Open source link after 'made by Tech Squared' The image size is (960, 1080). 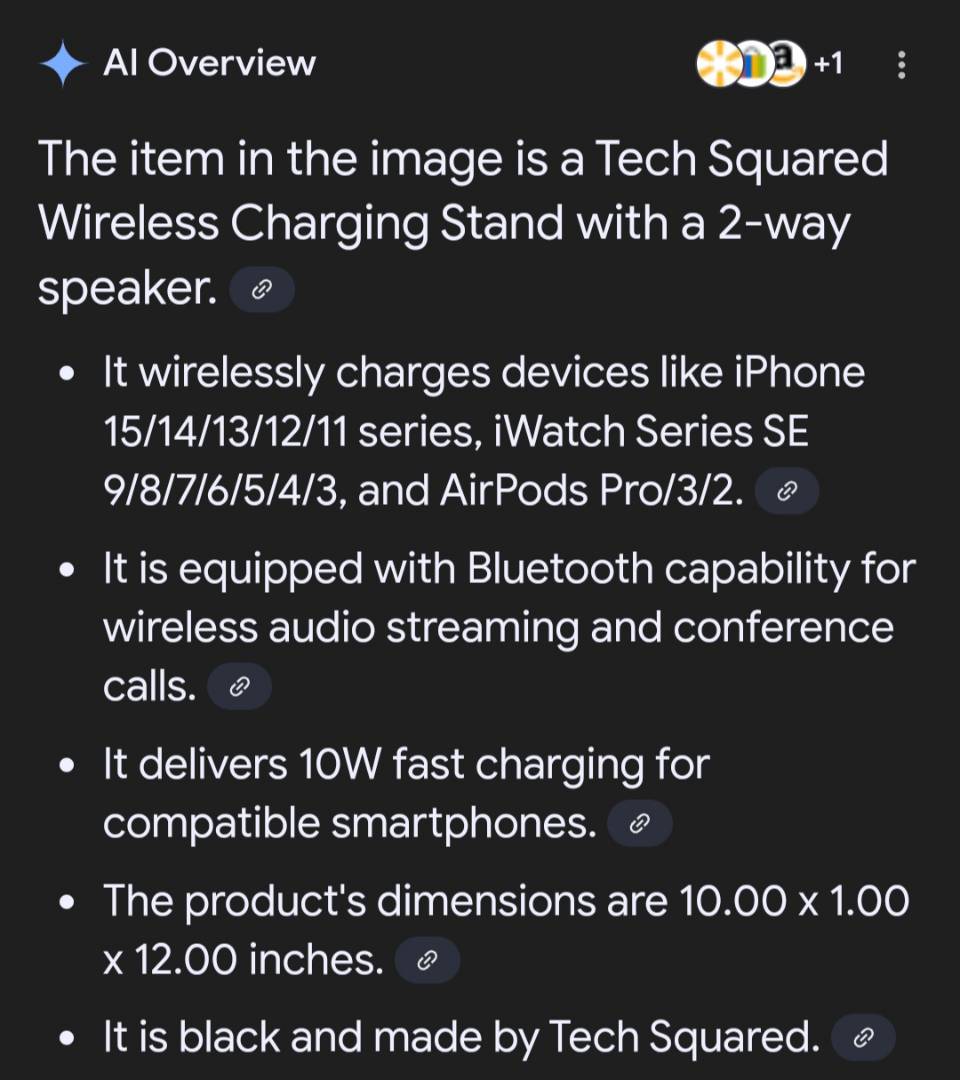coord(864,1039)
